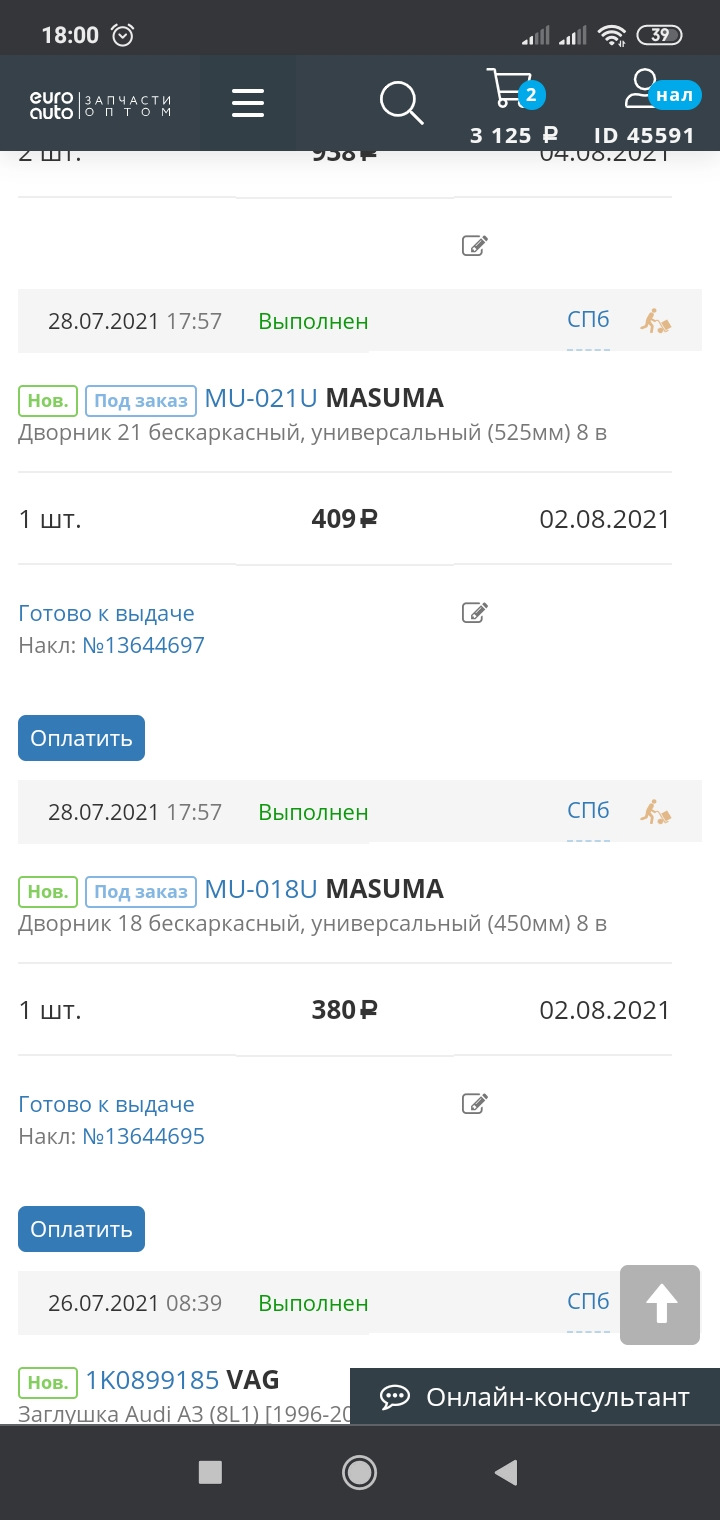Screen dimensions: 720x1520
Task: Open invoice №13644695
Action: 143,1136
